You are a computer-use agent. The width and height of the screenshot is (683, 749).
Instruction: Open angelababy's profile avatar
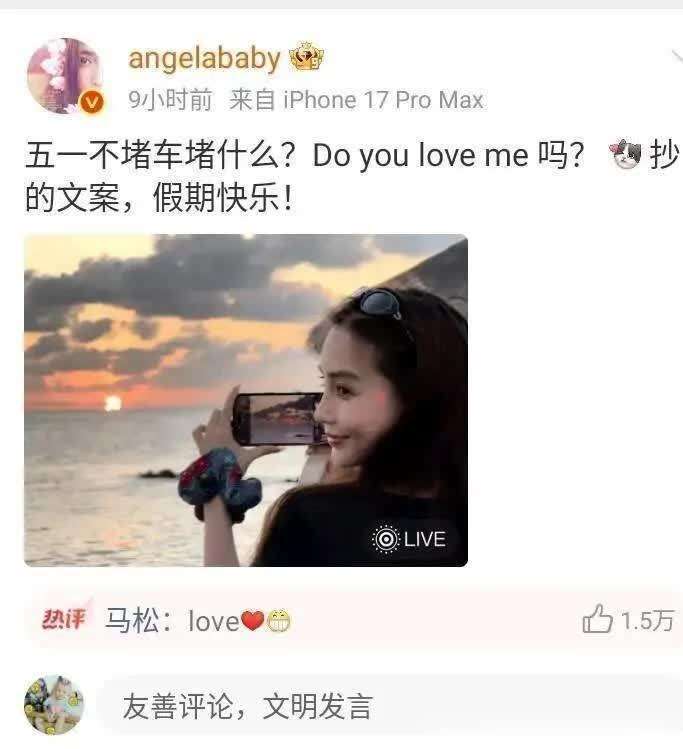[x=65, y=76]
